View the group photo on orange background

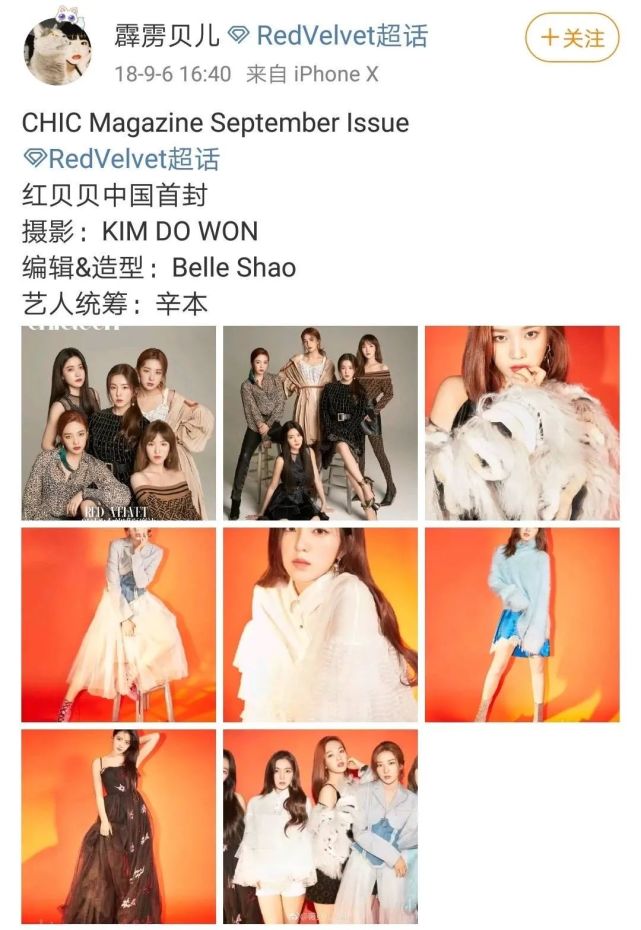tap(320, 827)
